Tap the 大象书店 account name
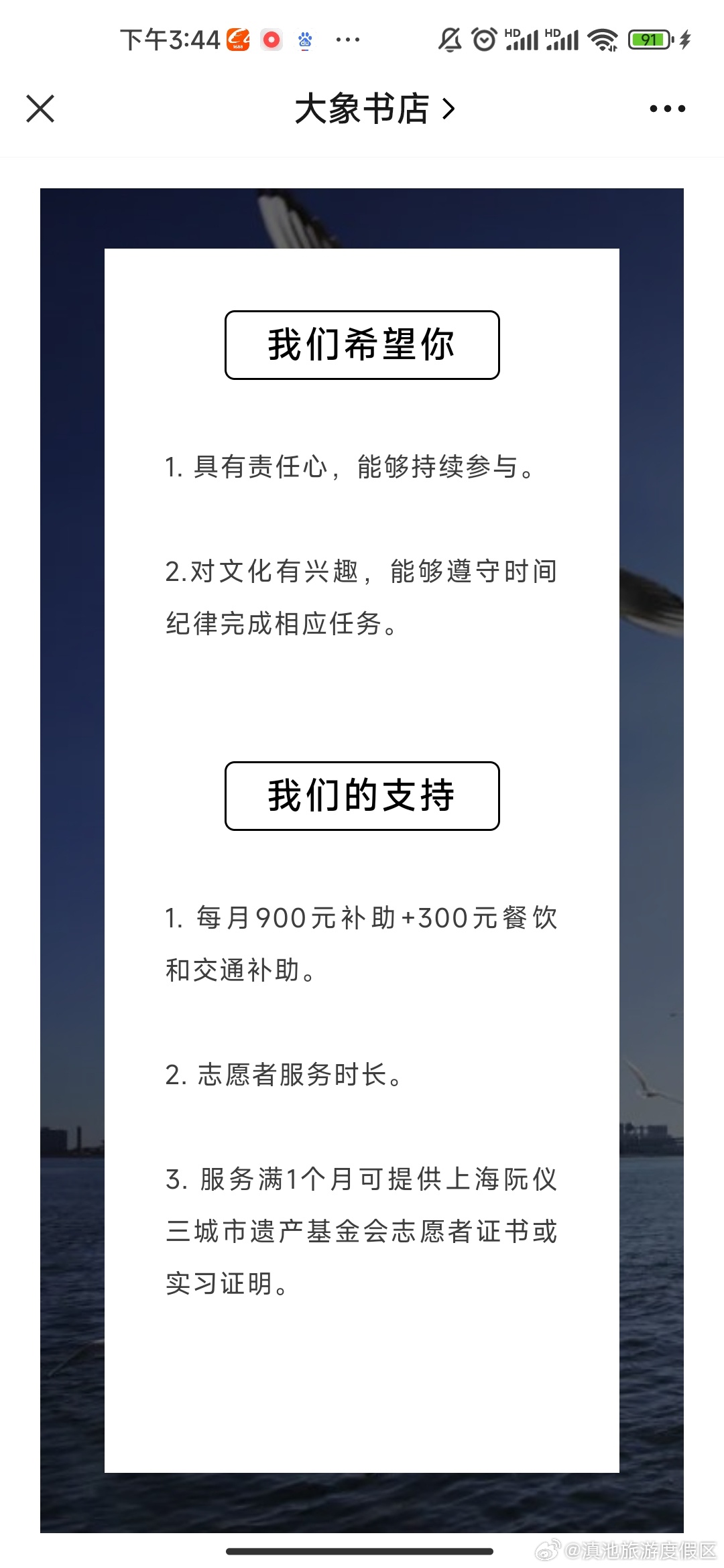The height and width of the screenshot is (1568, 724). 362,109
